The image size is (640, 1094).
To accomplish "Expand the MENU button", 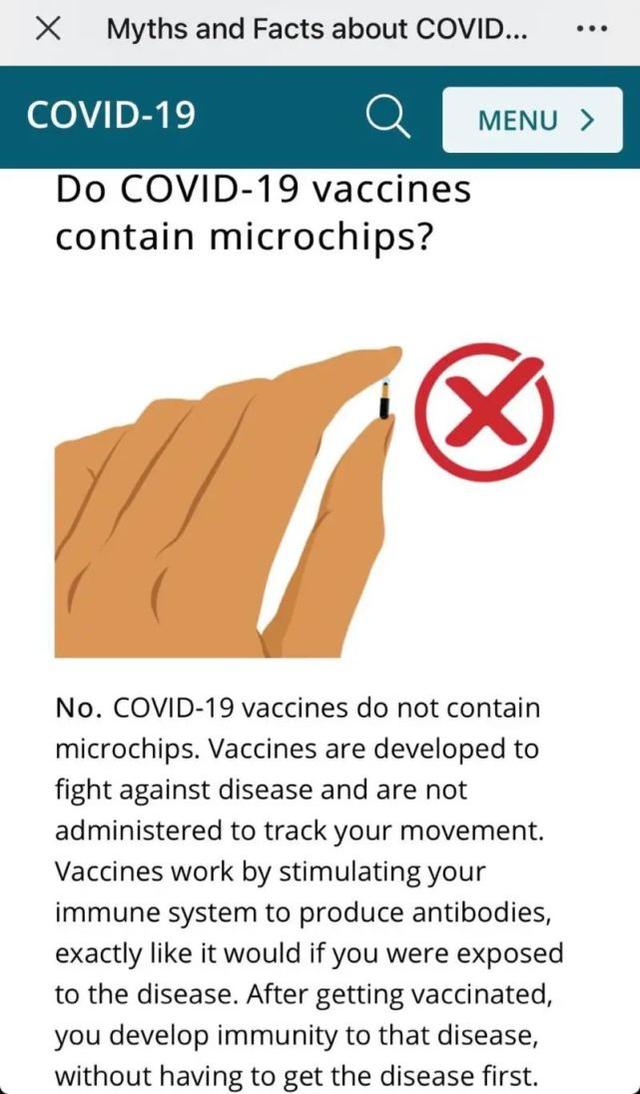I will (532, 120).
